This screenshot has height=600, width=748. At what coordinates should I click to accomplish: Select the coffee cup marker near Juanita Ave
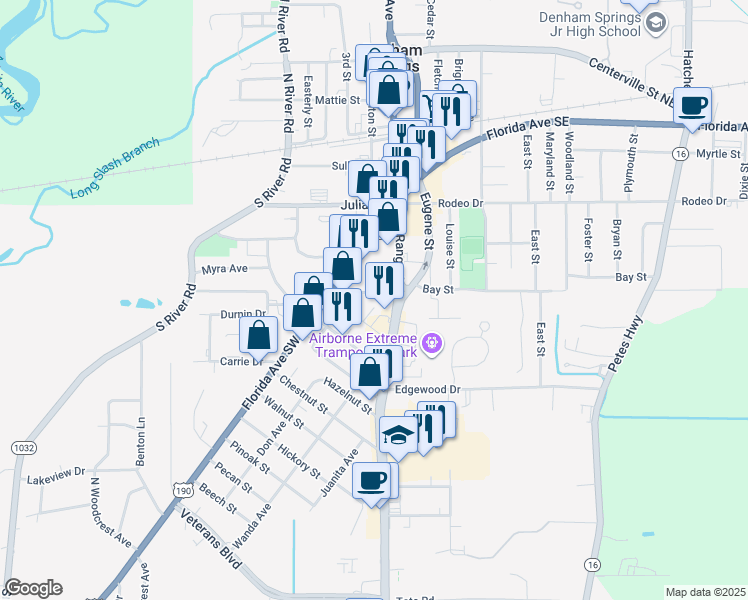point(374,481)
